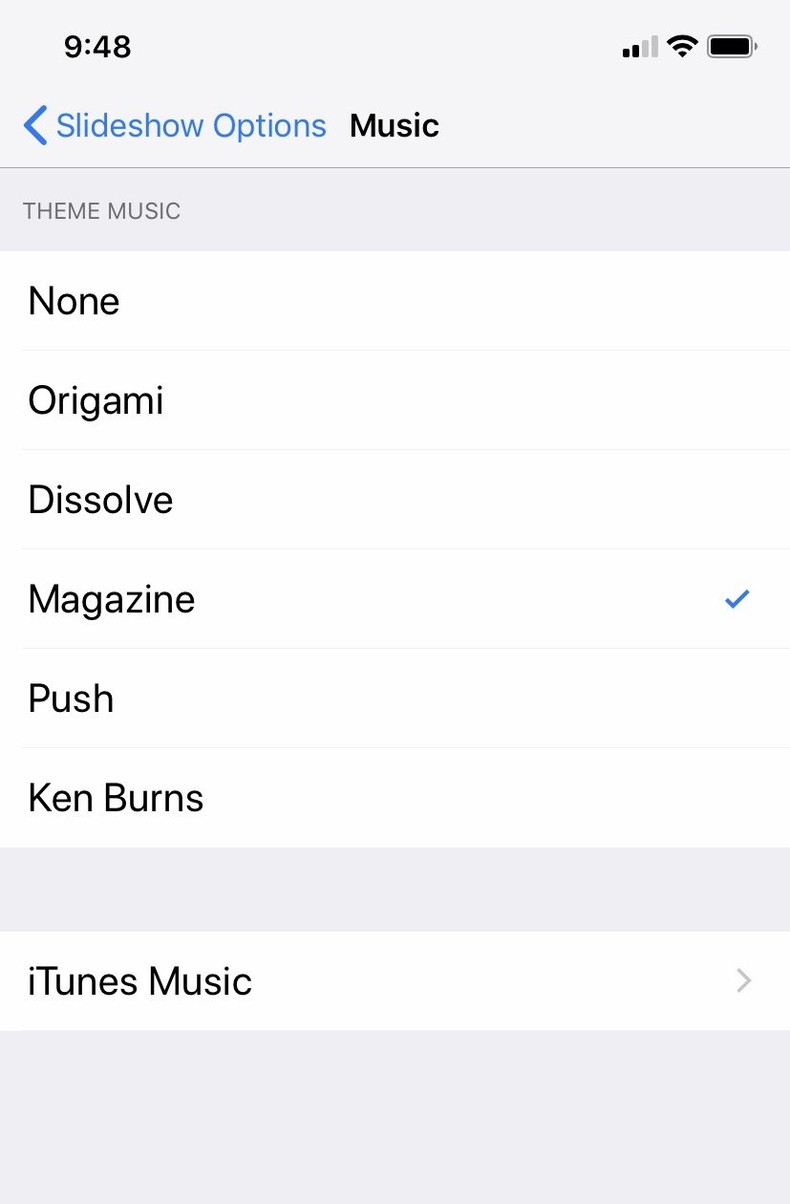Viewport: 790px width, 1204px height.
Task: Go back to Slideshow Options
Action: coord(176,126)
